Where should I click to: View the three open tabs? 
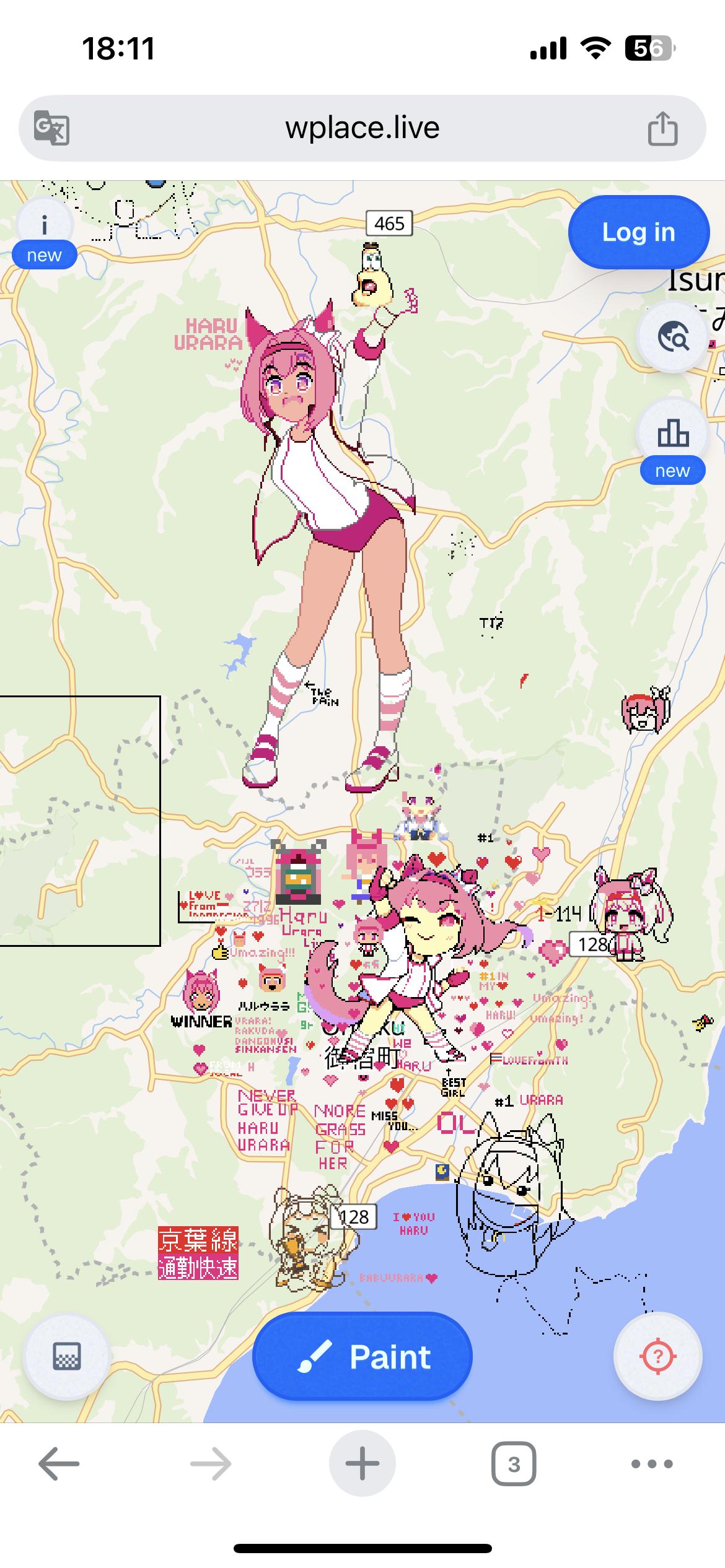pos(514,1464)
